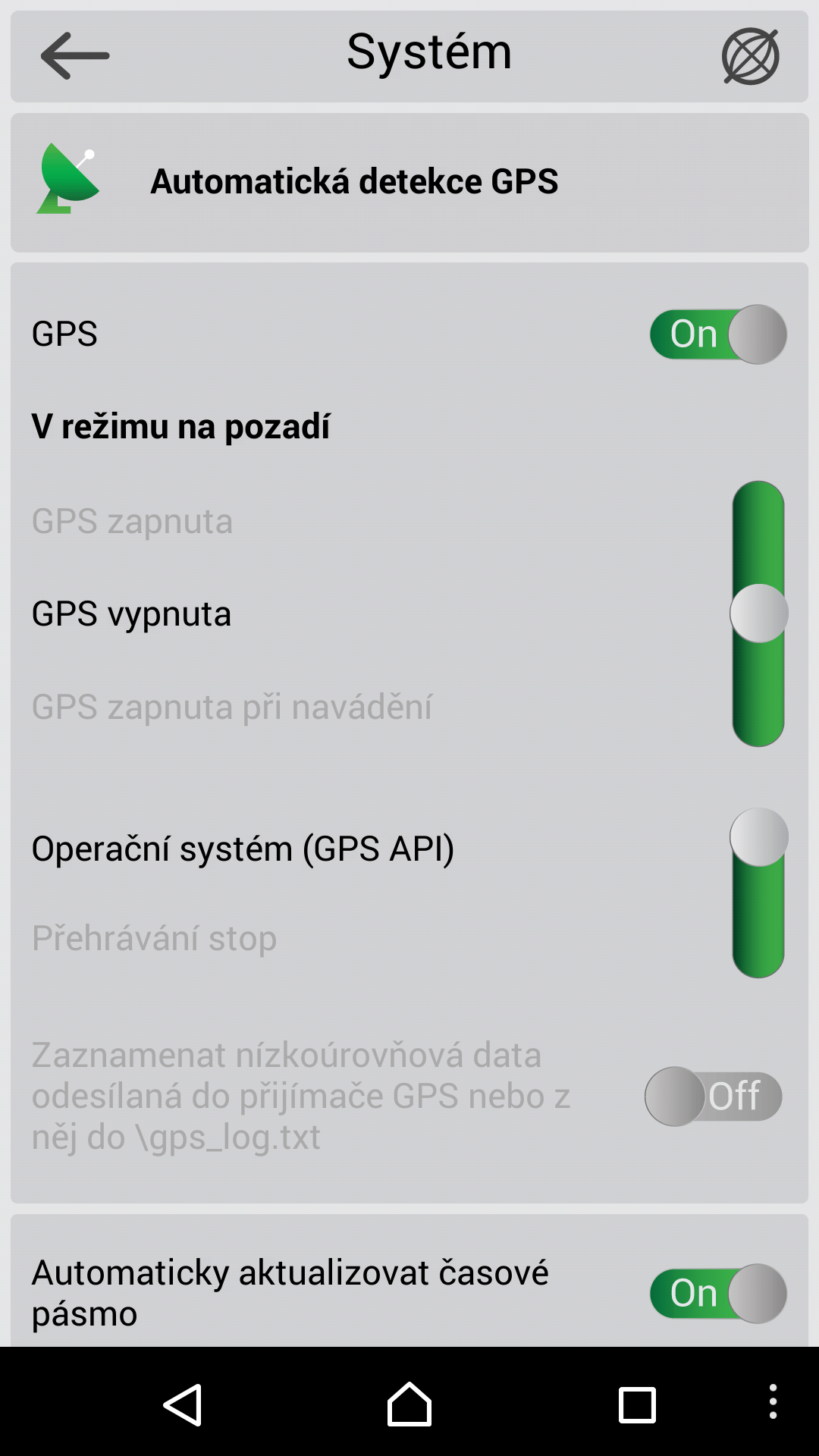Select Přehrávání stop as source
Screen dimensions: 819x1456
point(154,939)
